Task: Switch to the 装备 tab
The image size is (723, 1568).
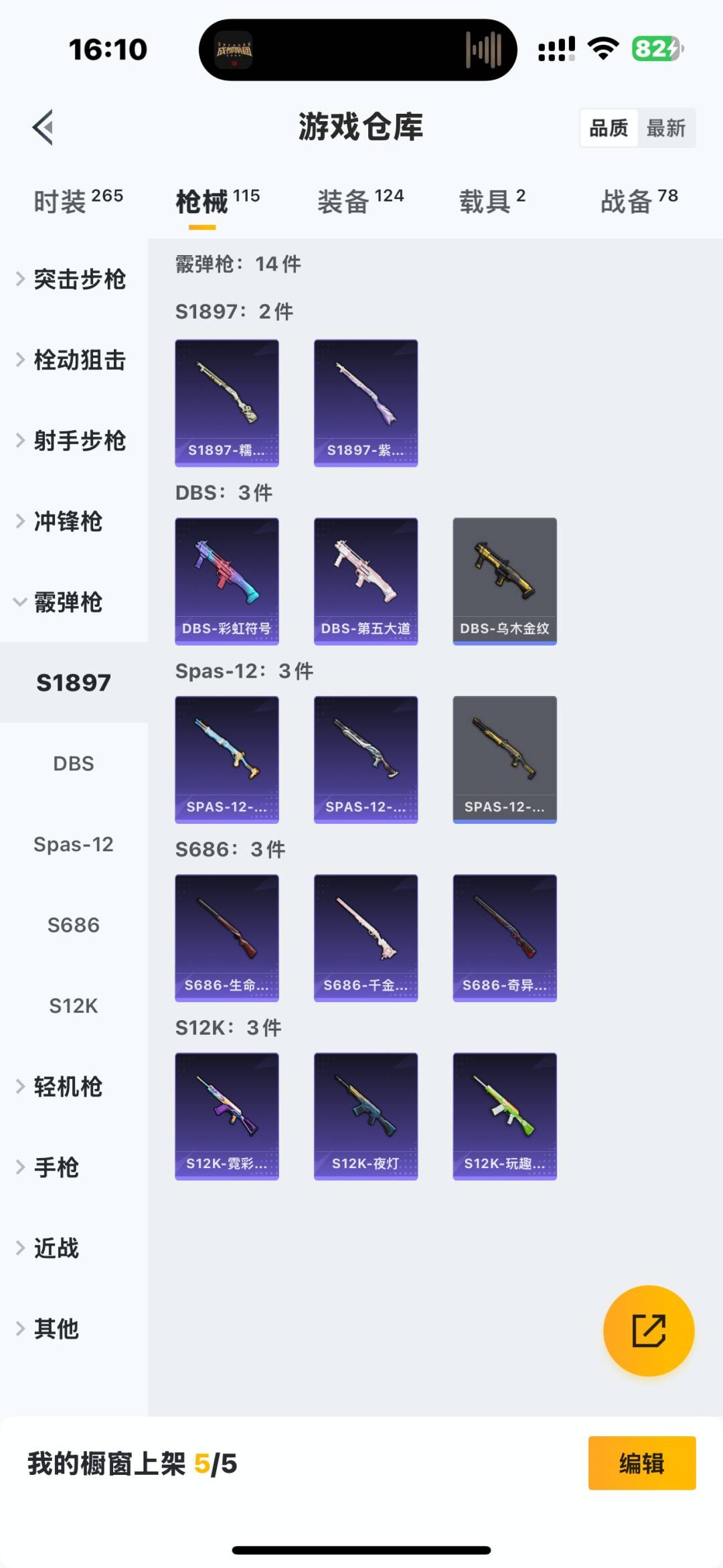Action: tap(360, 200)
